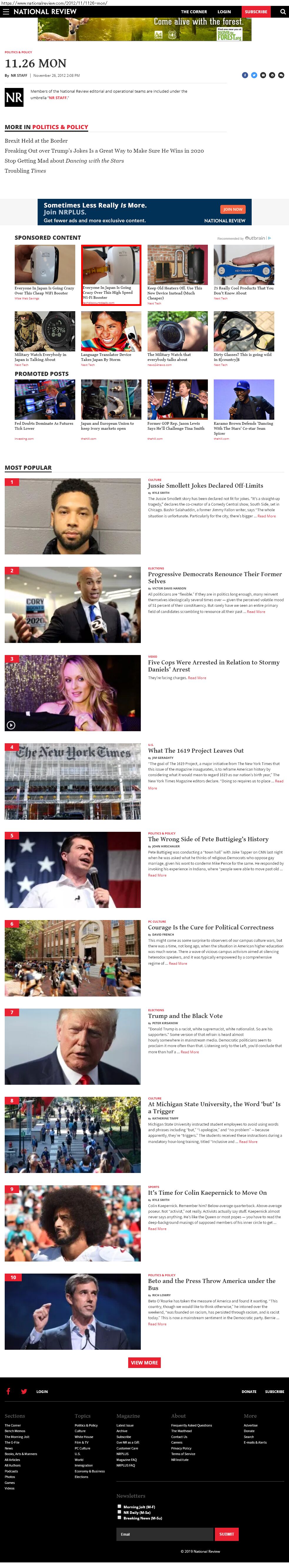Image resolution: width=289 pixels, height=1568 pixels.
Task: Open the Brexit Held at the Border article
Action: coord(36,141)
